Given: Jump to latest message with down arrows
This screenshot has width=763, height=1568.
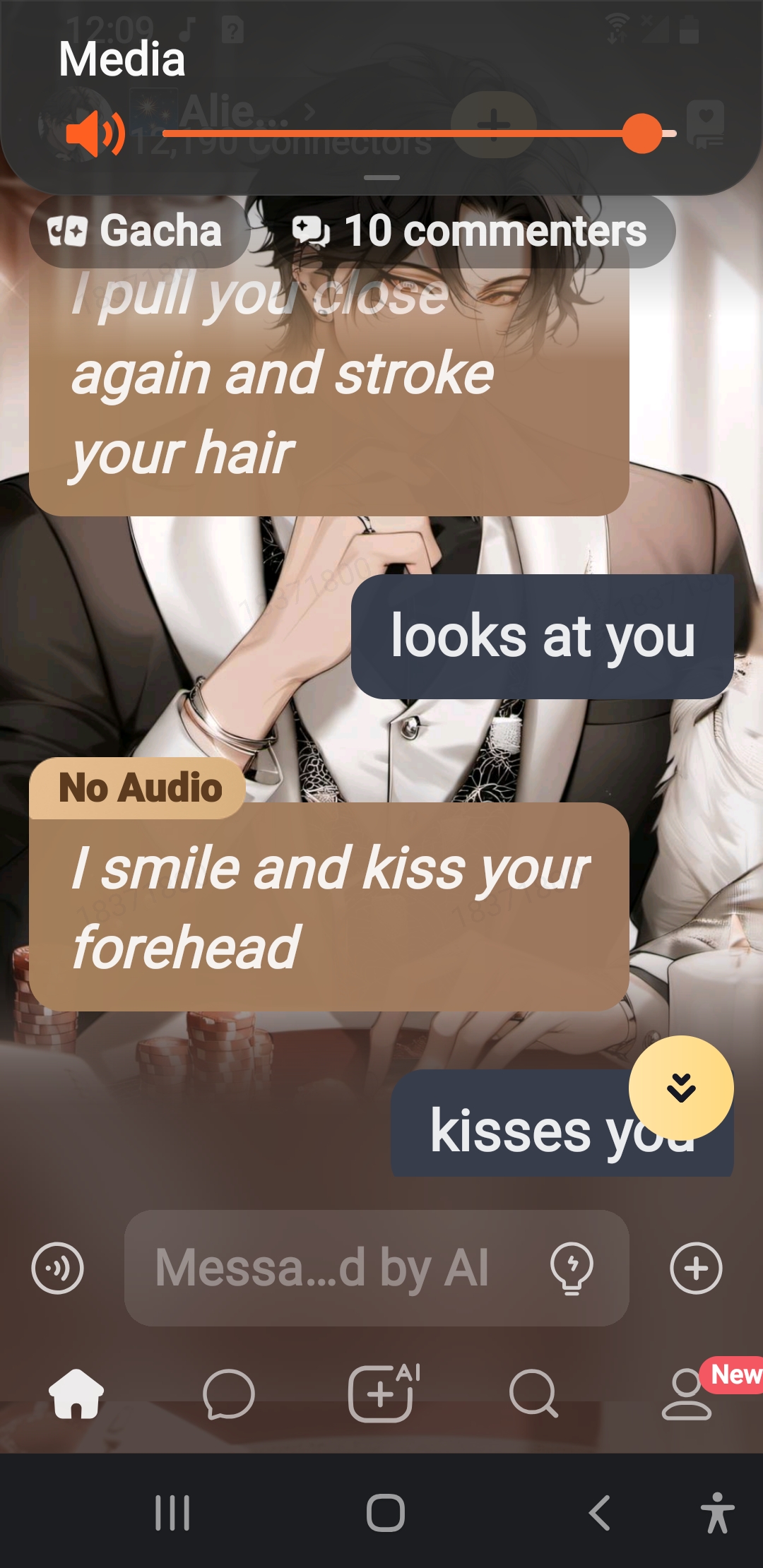Looking at the screenshot, I should [681, 1088].
